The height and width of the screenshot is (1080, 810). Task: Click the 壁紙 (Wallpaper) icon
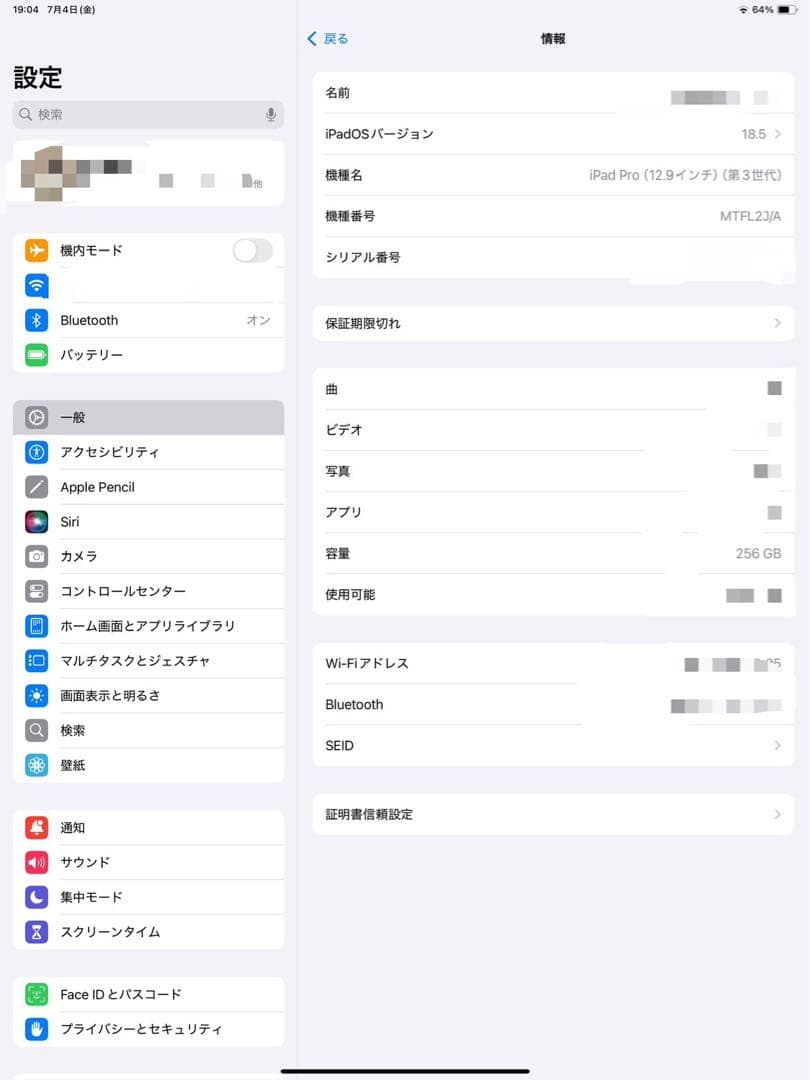[34, 764]
